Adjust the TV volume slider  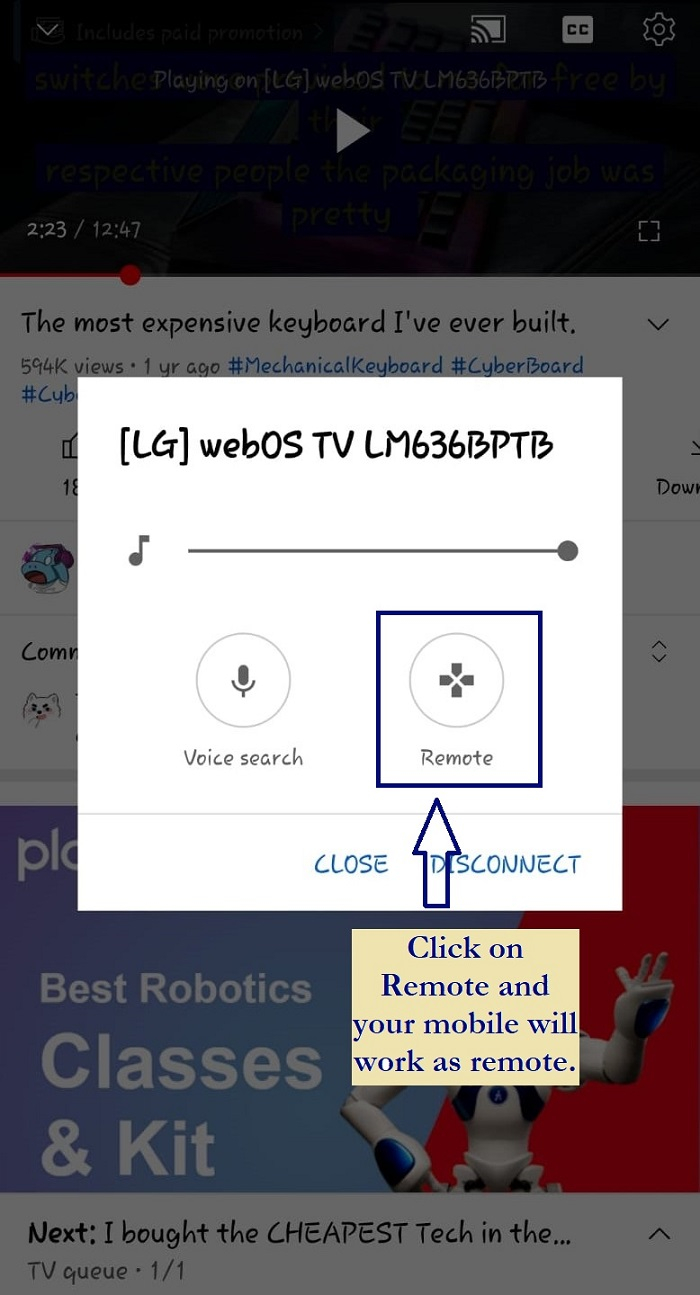click(x=567, y=551)
